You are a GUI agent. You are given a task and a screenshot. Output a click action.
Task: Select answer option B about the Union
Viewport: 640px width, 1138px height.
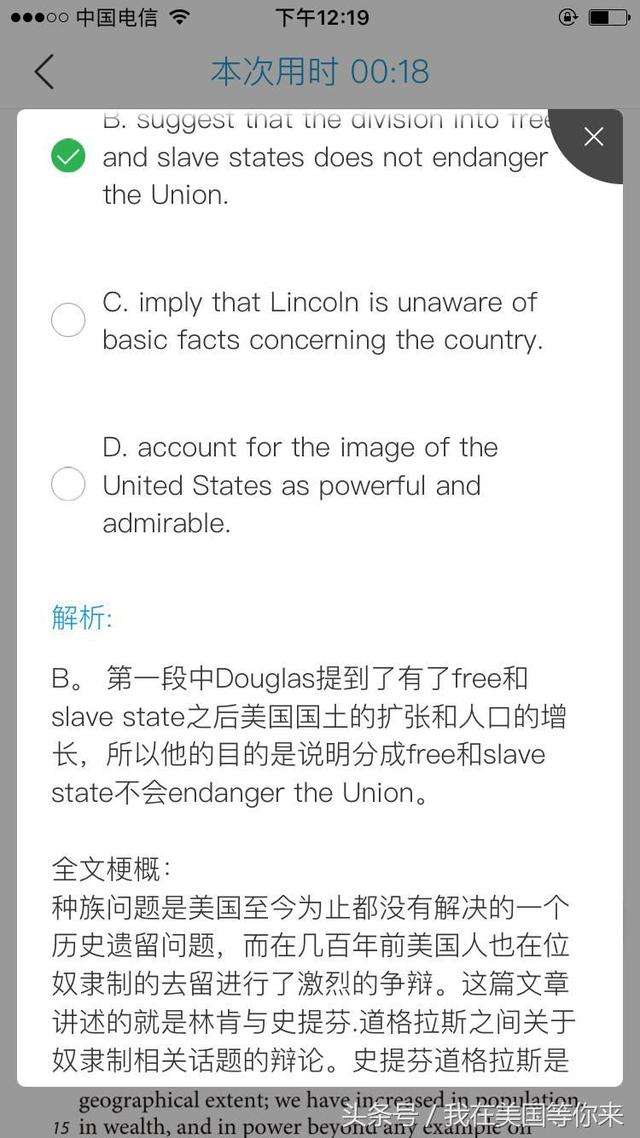point(68,156)
